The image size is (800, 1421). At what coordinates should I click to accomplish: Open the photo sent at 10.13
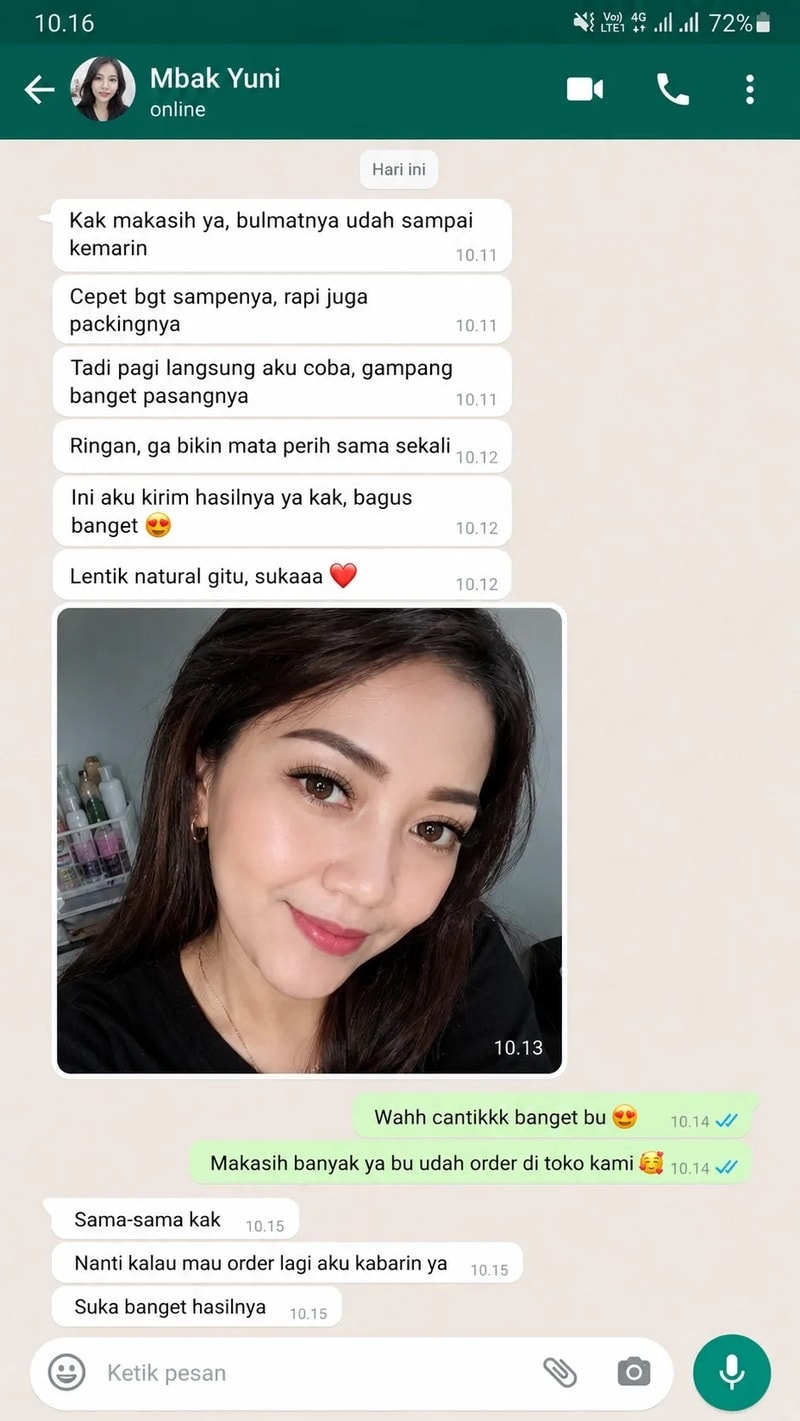(309, 840)
